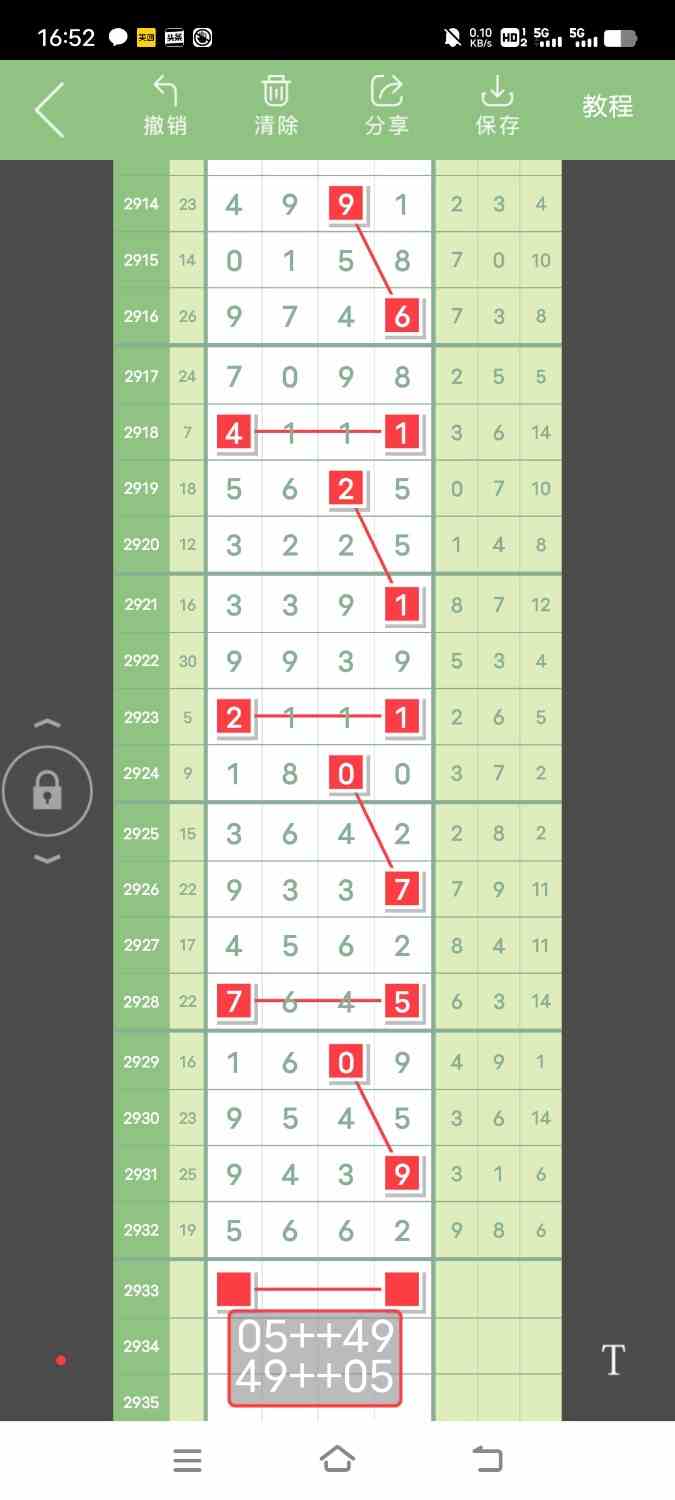Share the chart via 分享

point(387,106)
